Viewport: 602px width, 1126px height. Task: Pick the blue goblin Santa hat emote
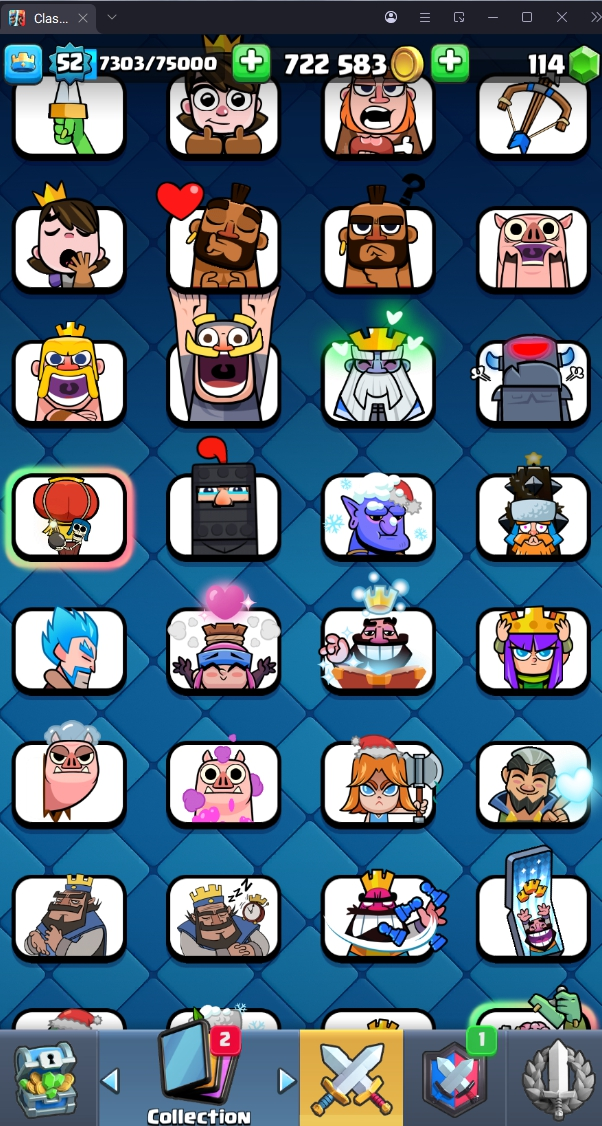(378, 516)
